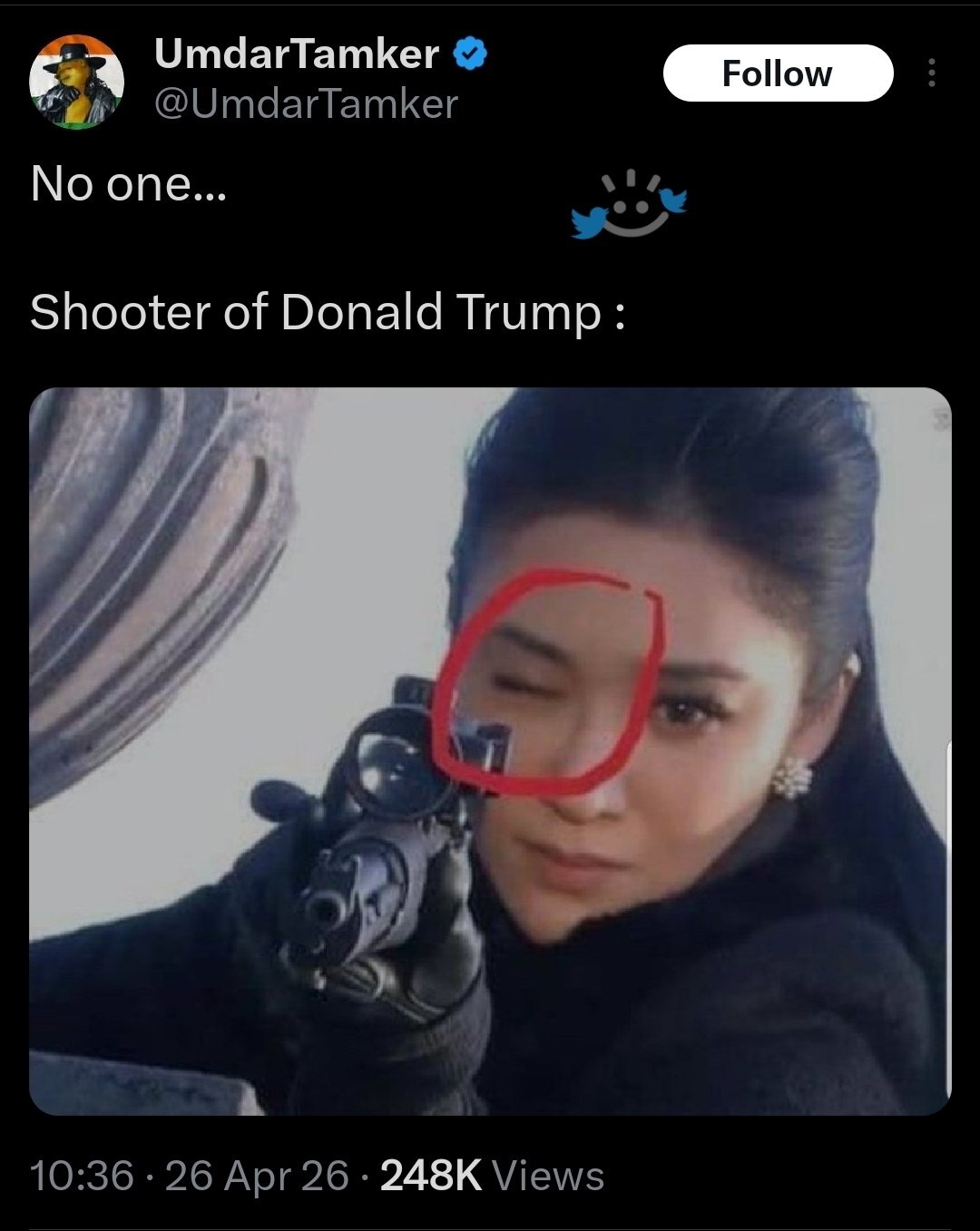Open the post's three-dot overflow menu
This screenshot has width=980, height=1231.
(x=931, y=73)
